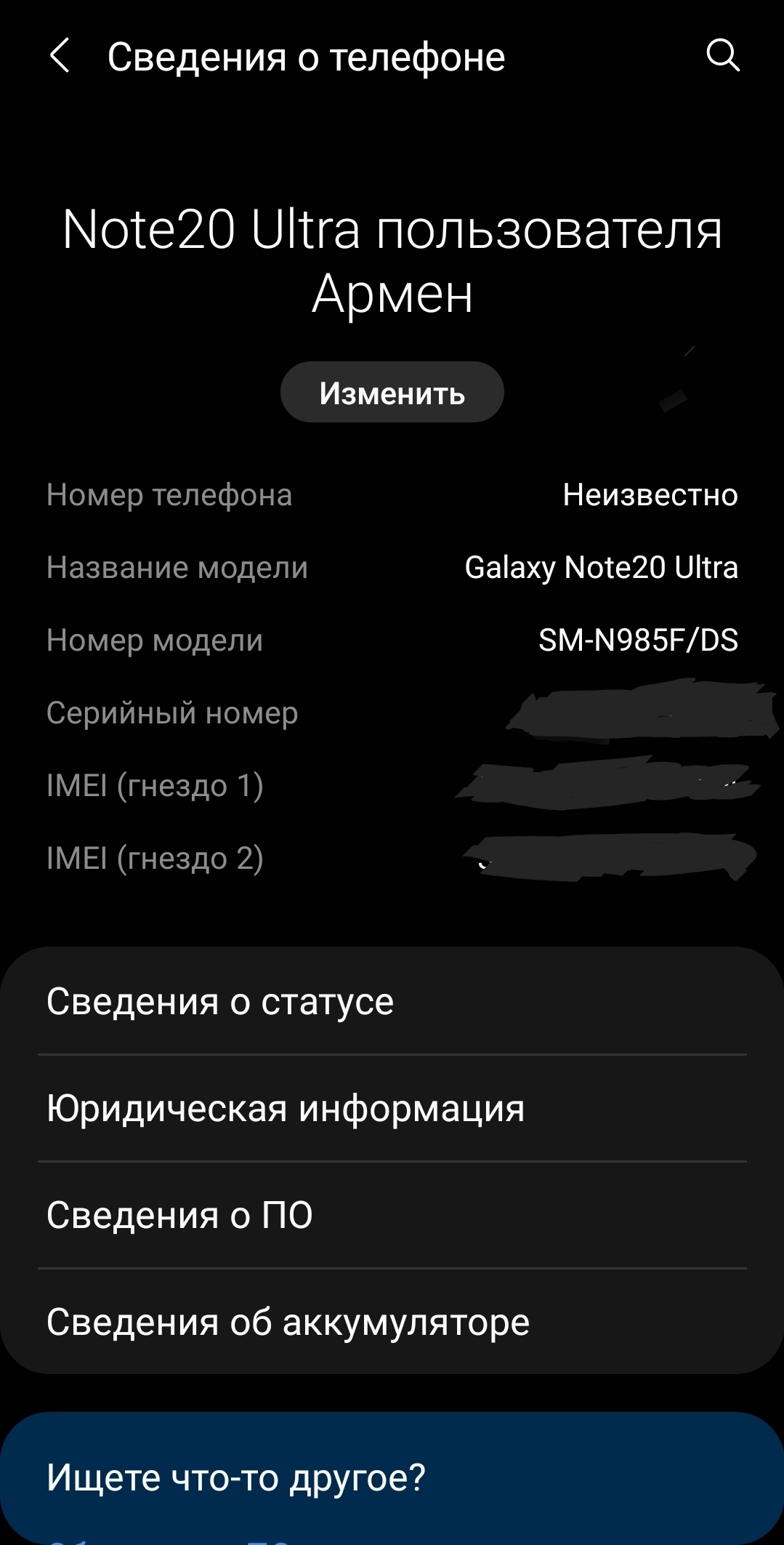Image resolution: width=784 pixels, height=1545 pixels.
Task: Open the search icon
Action: (722, 55)
